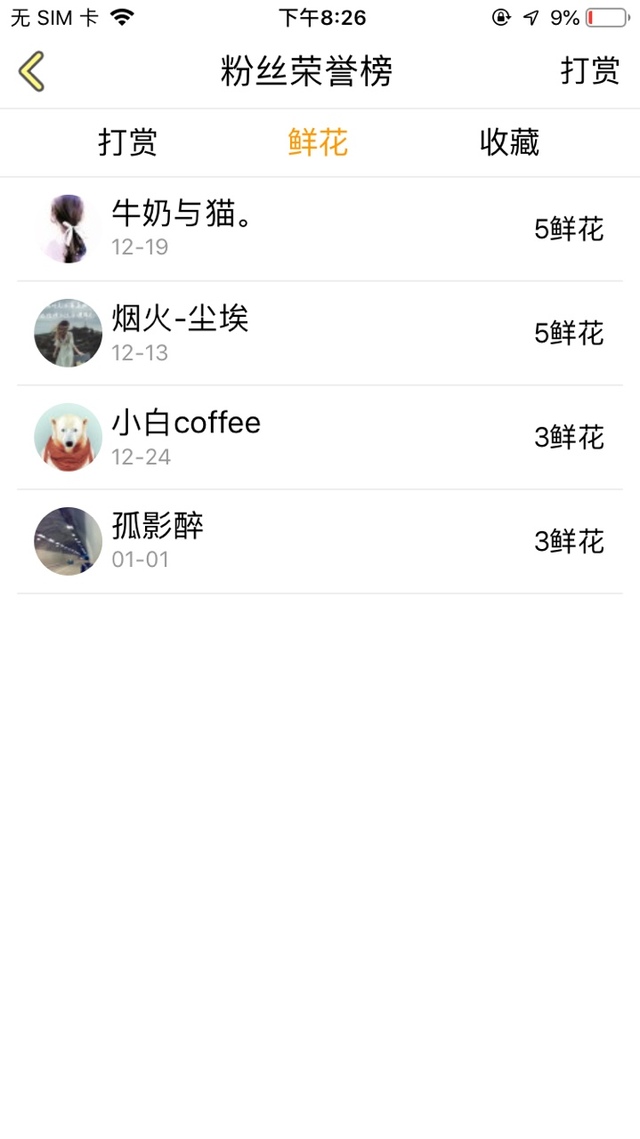Screen dimensions: 640x1139
Task: Go back using the yellow arrow
Action: [32, 72]
